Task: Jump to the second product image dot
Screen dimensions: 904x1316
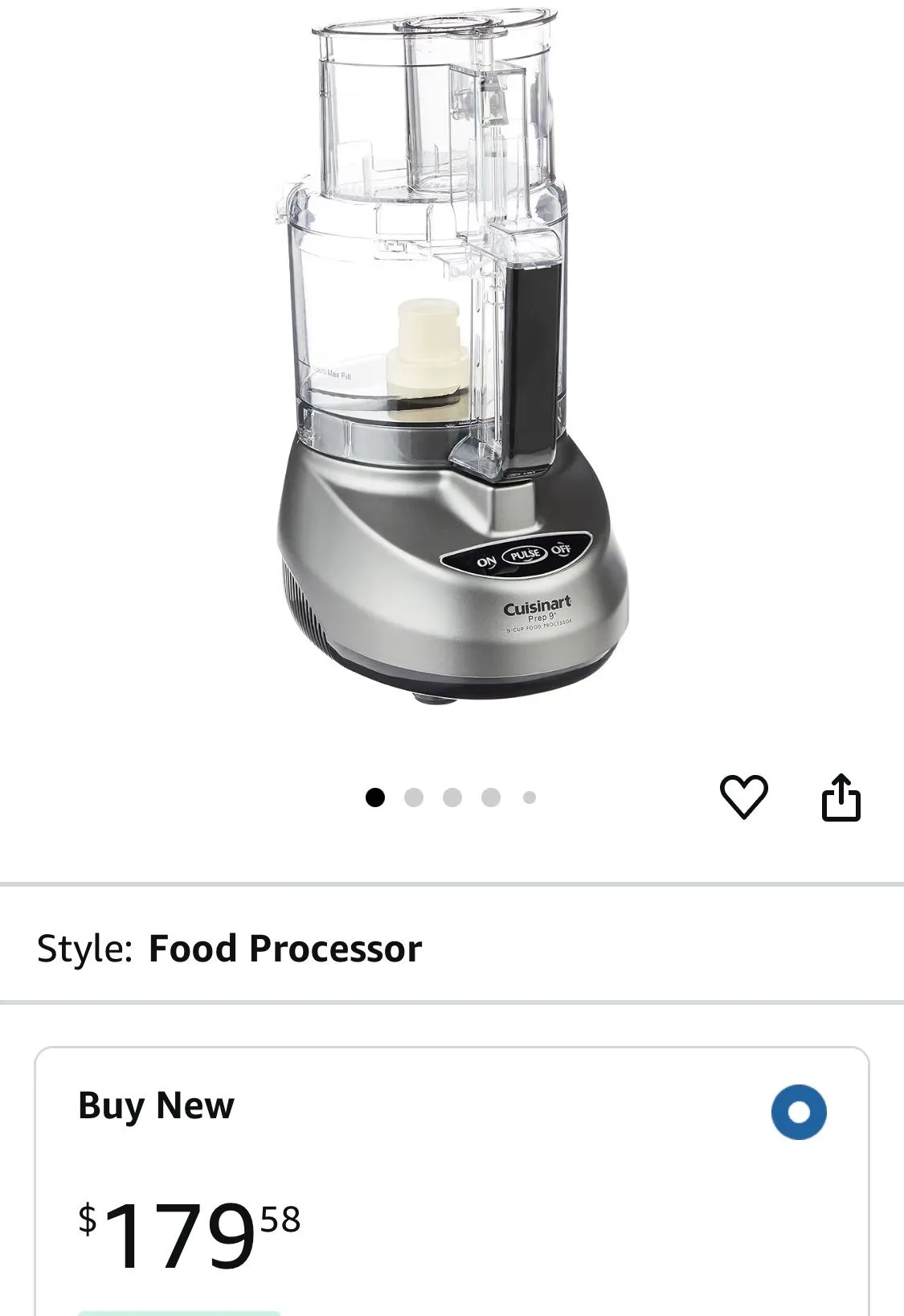Action: 414,797
